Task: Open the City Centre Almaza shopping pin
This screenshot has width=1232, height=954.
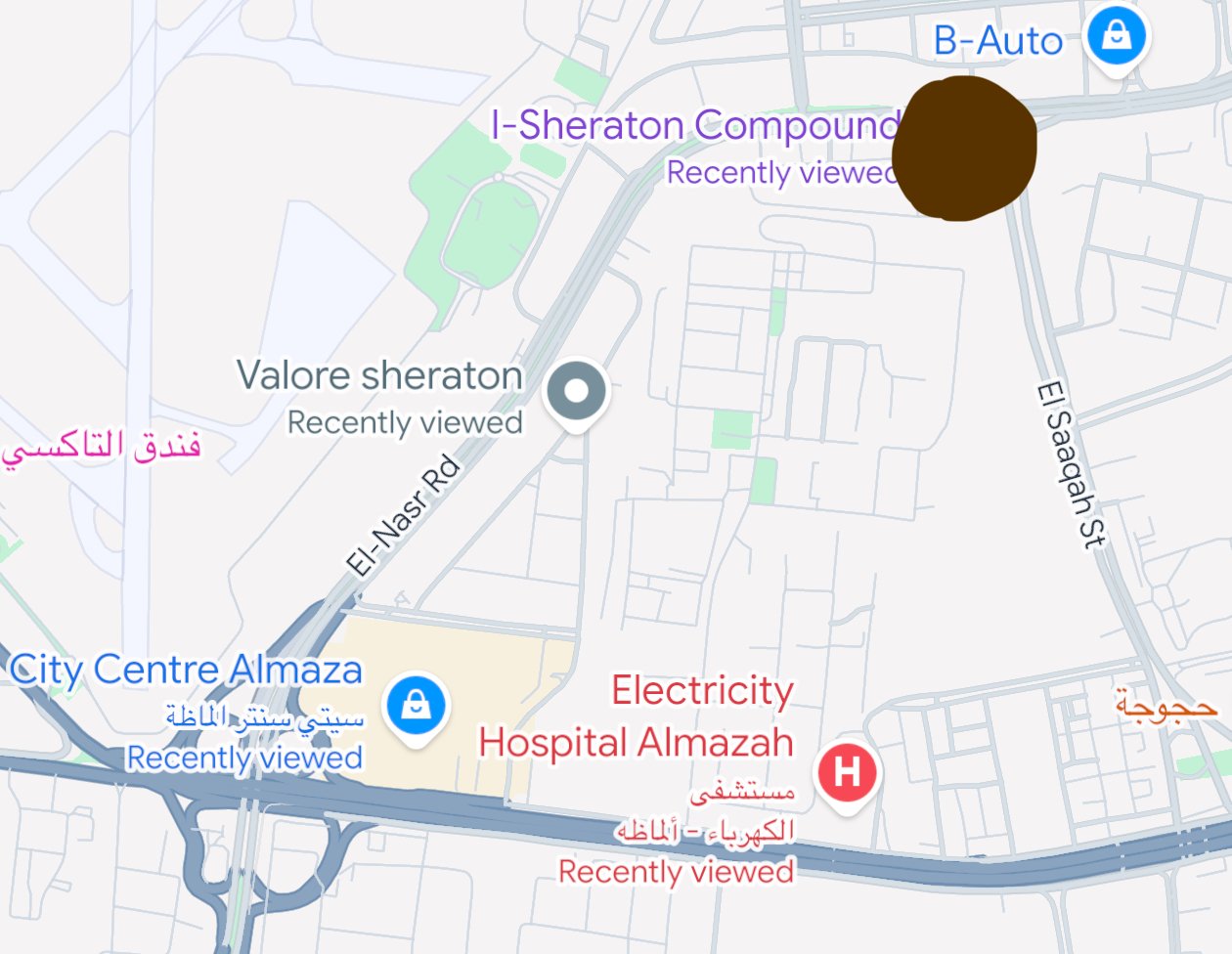Action: (x=417, y=705)
